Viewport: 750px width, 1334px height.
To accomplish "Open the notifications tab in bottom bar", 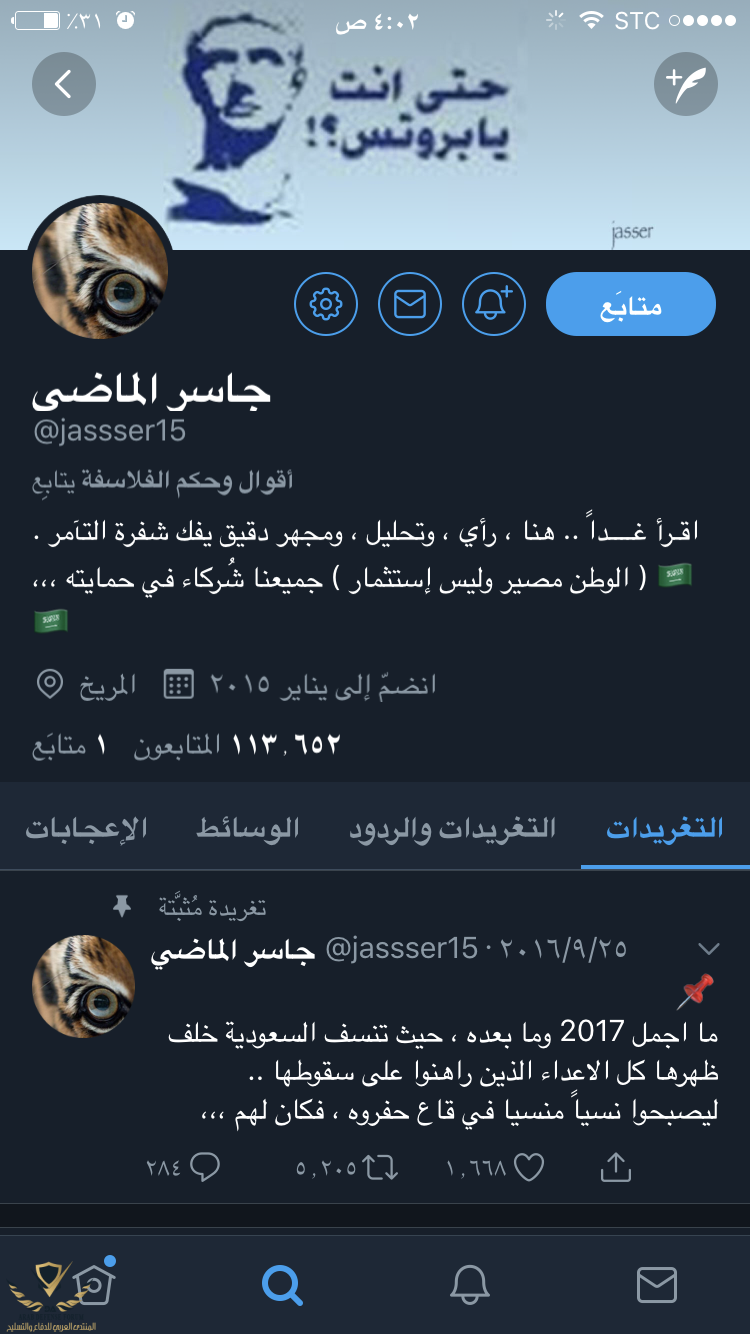I will click(x=470, y=1283).
